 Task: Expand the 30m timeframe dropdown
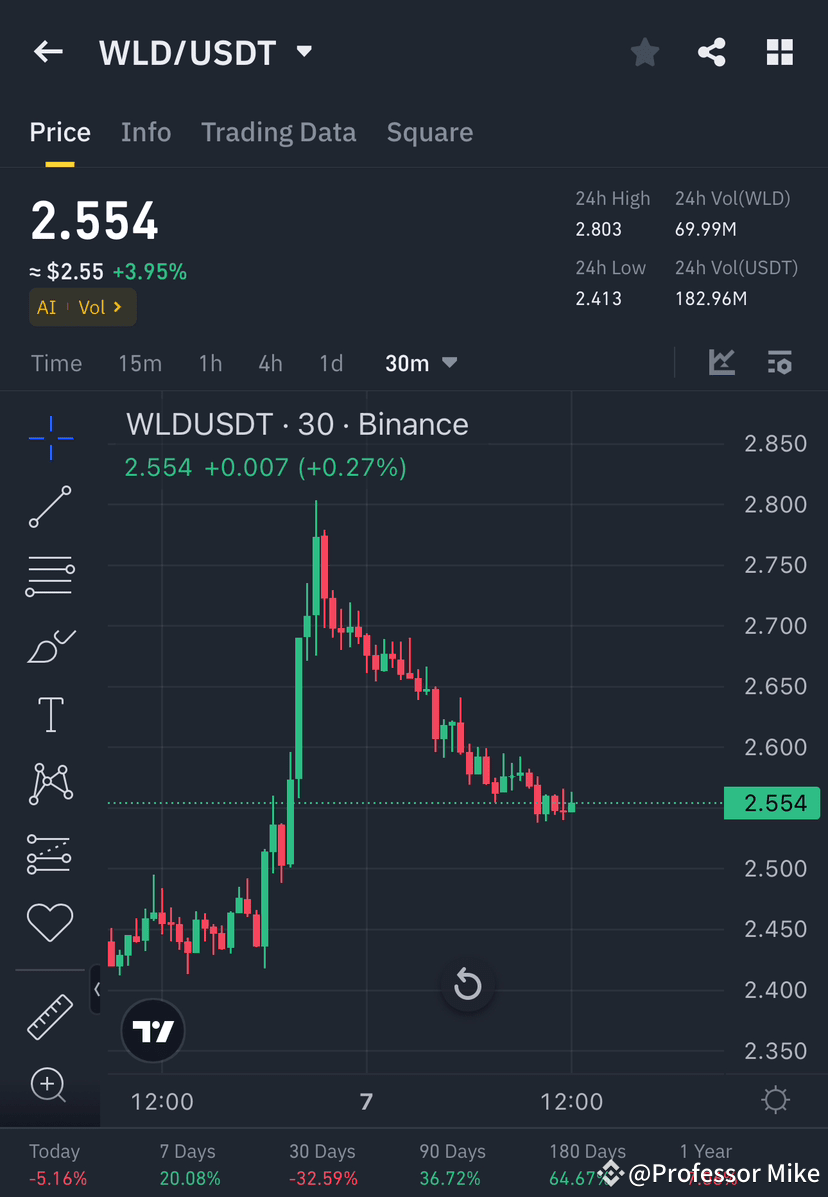click(x=420, y=363)
